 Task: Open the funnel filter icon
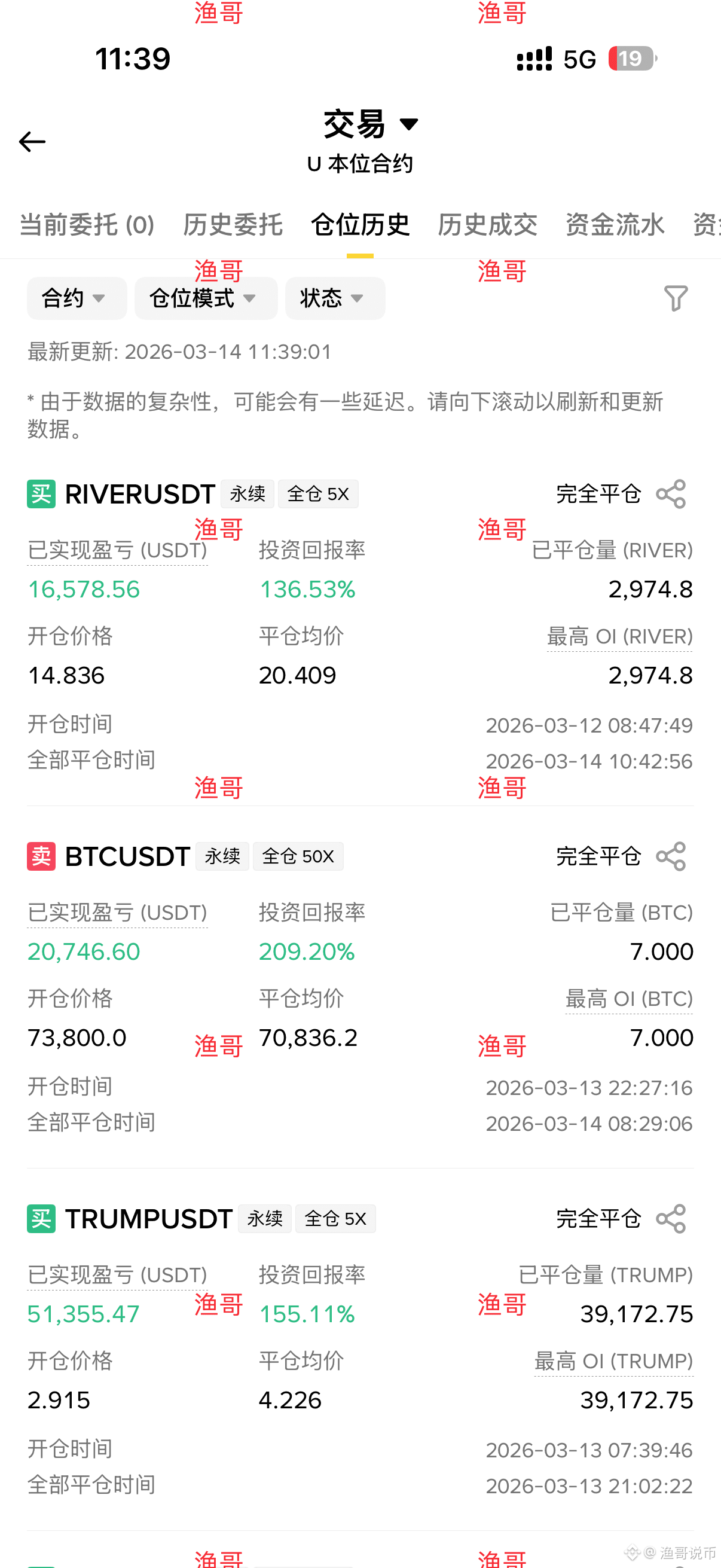click(x=676, y=298)
